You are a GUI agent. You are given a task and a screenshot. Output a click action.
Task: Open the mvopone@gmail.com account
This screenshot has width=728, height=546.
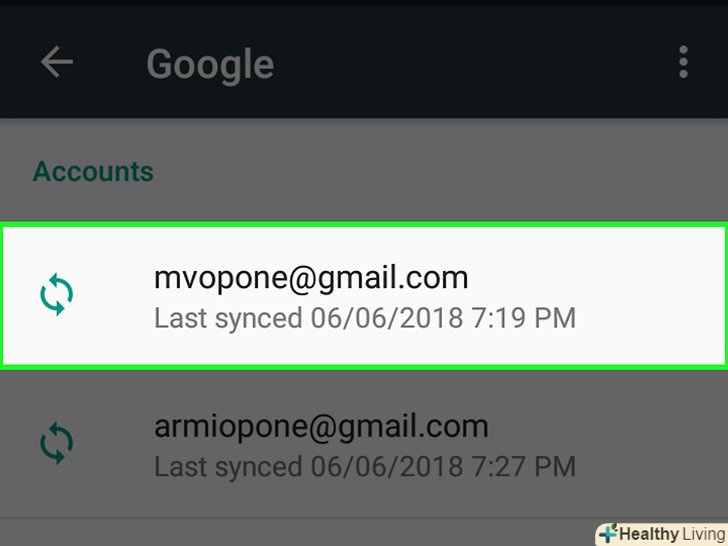coord(364,295)
